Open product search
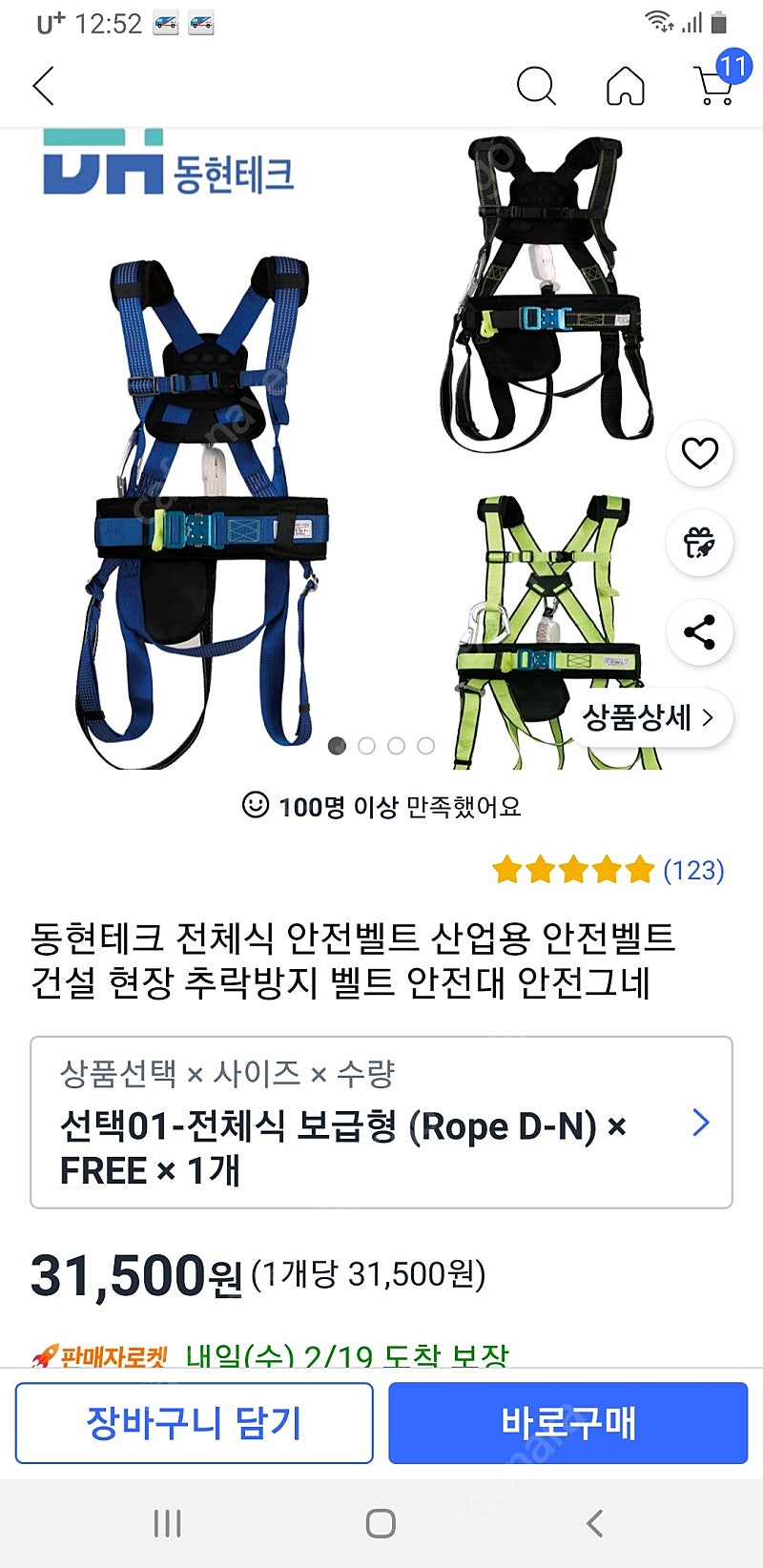 536,86
